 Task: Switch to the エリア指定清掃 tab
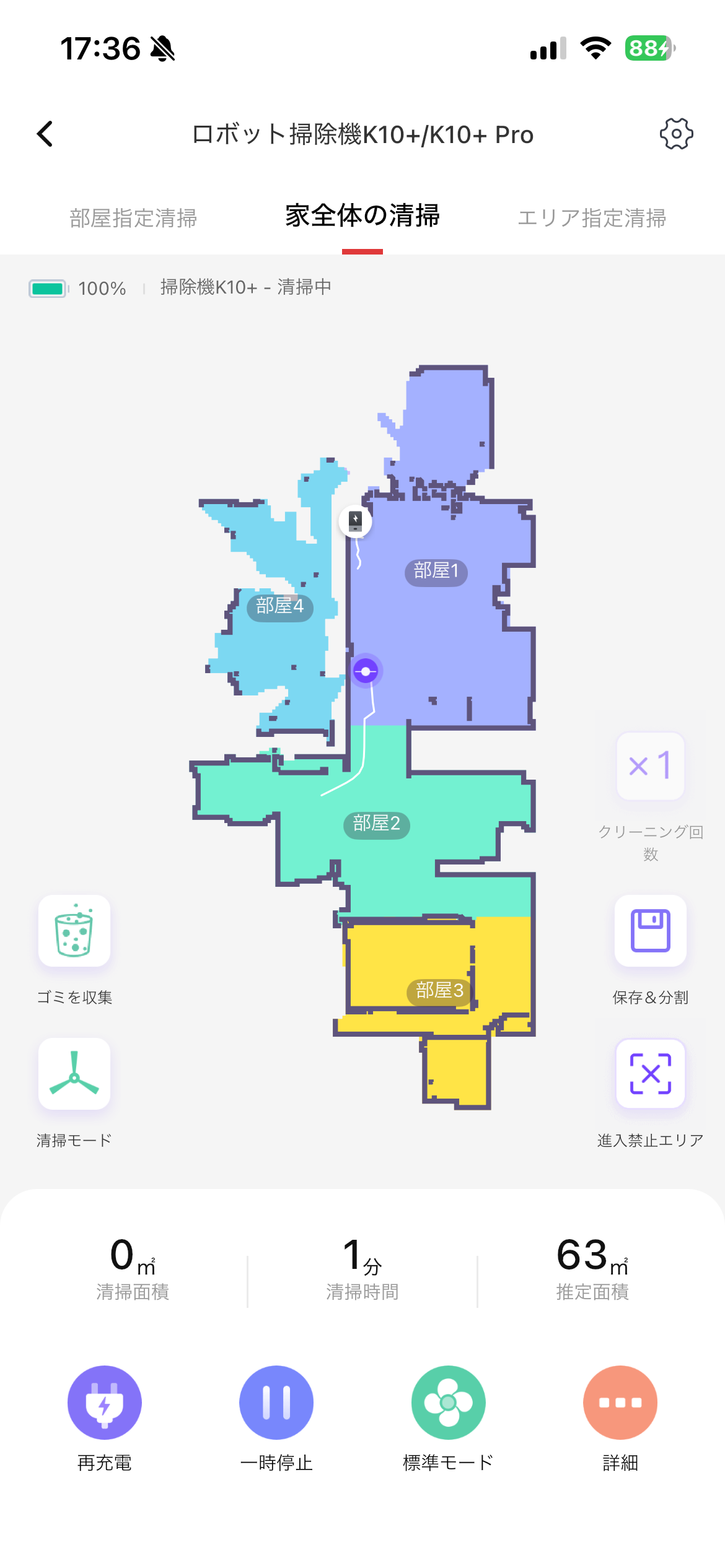(x=591, y=218)
